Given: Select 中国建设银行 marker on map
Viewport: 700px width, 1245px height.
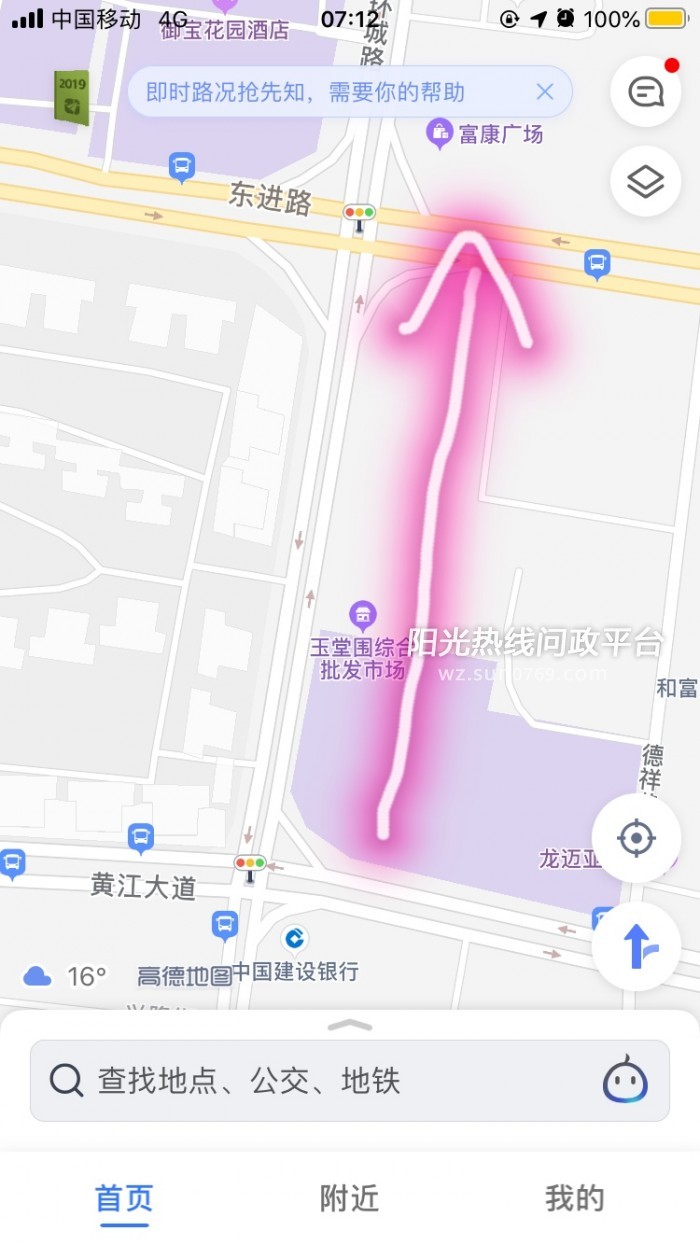Looking at the screenshot, I should click(294, 939).
